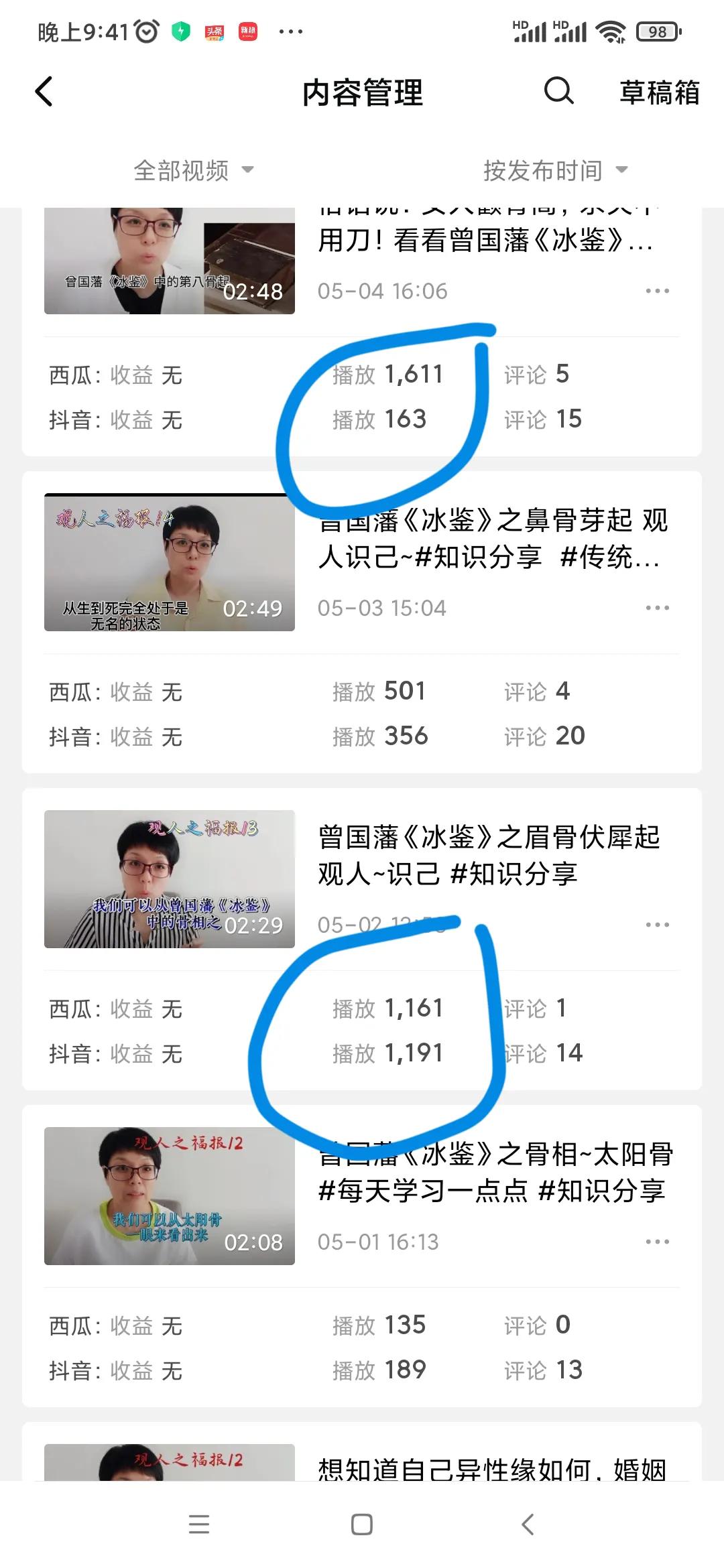Open the 按发布时间 sort dropdown

(x=554, y=170)
